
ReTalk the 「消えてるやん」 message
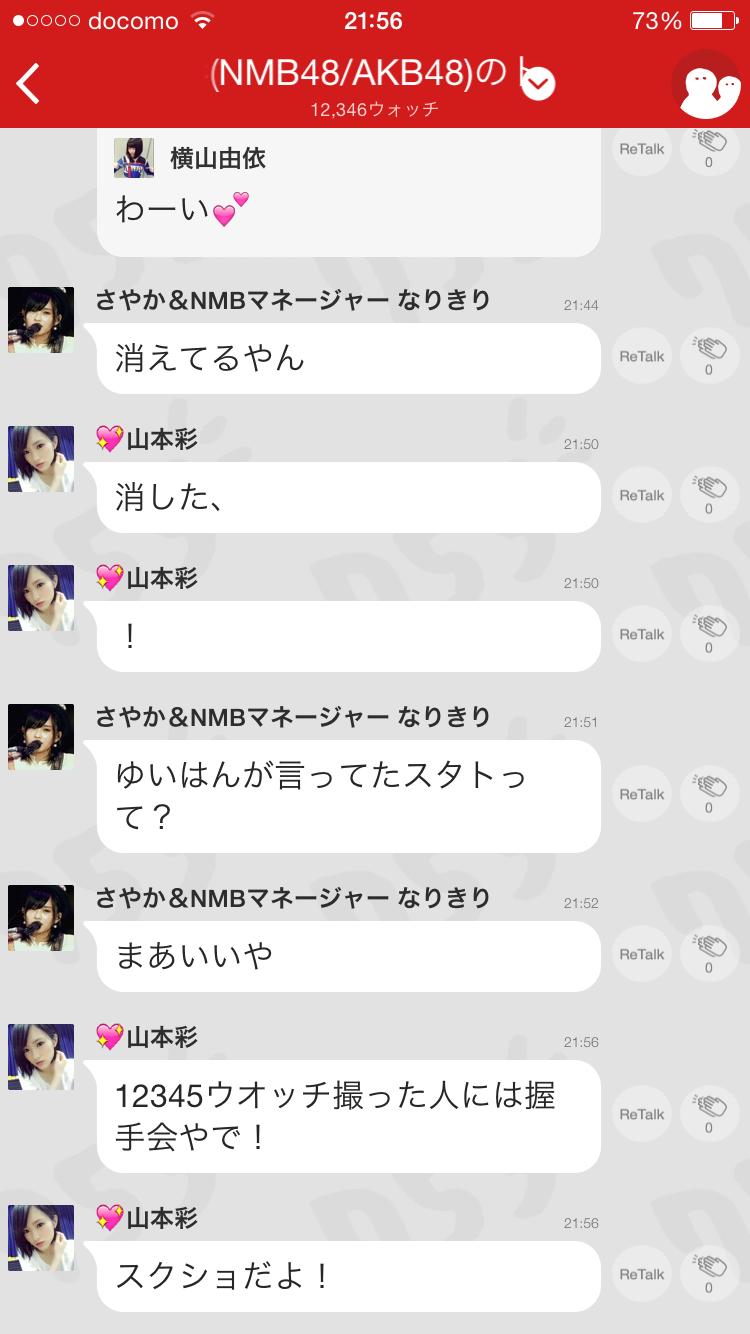pyautogui.click(x=640, y=355)
